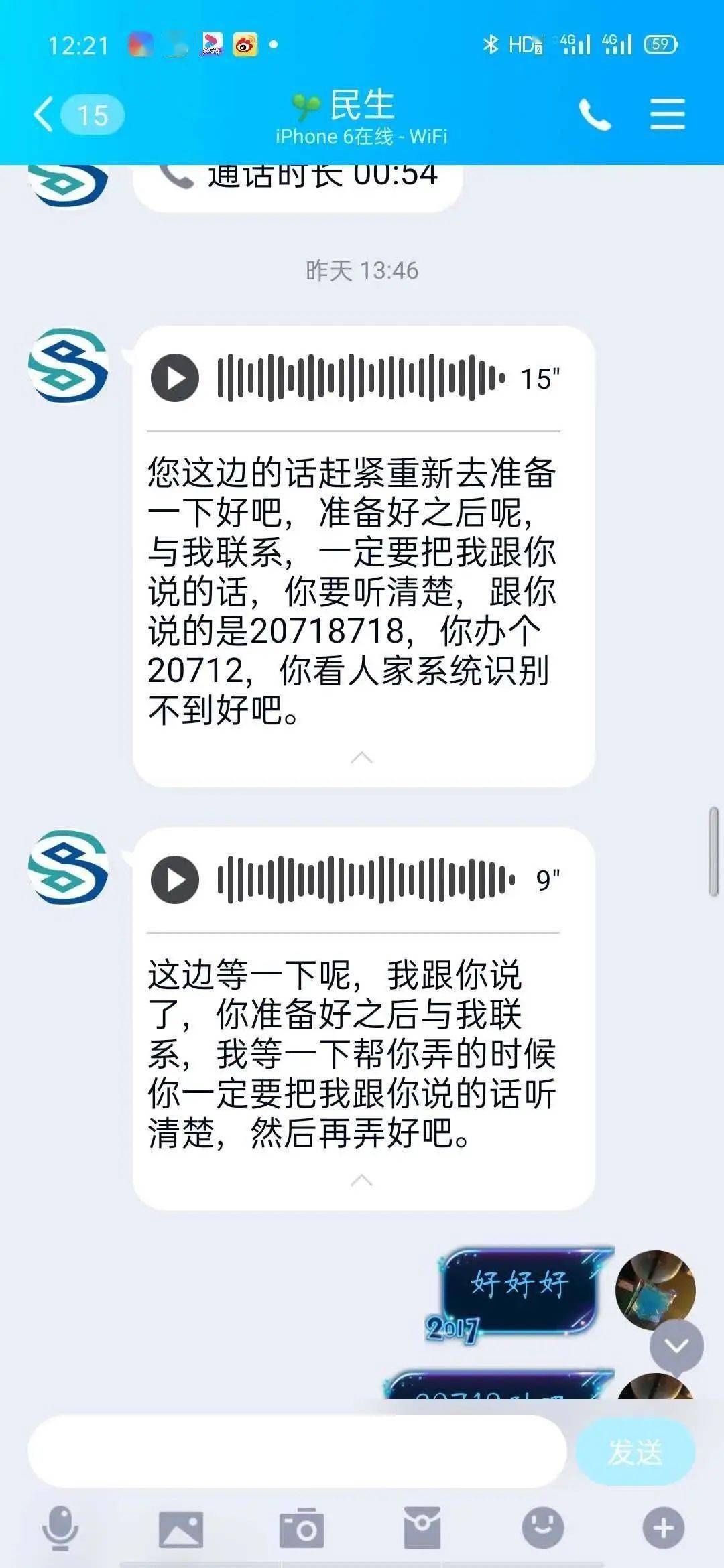
Task: Tap the 发送 send button
Action: [635, 1452]
